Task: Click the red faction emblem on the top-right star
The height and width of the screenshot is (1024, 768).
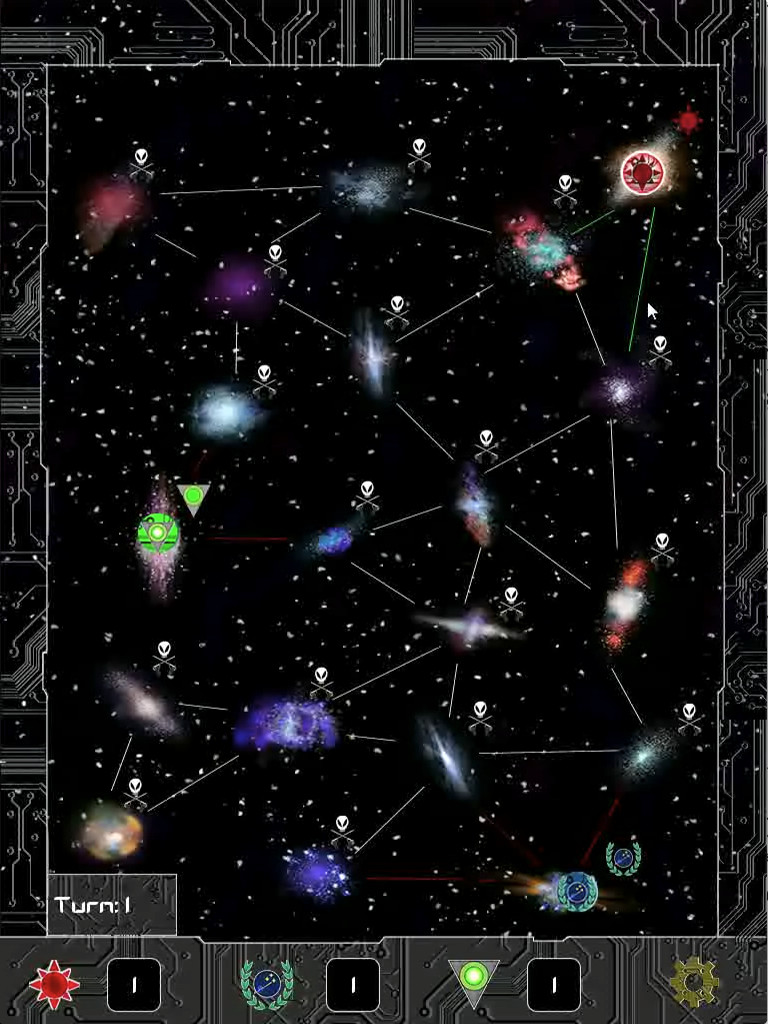Action: pos(640,170)
